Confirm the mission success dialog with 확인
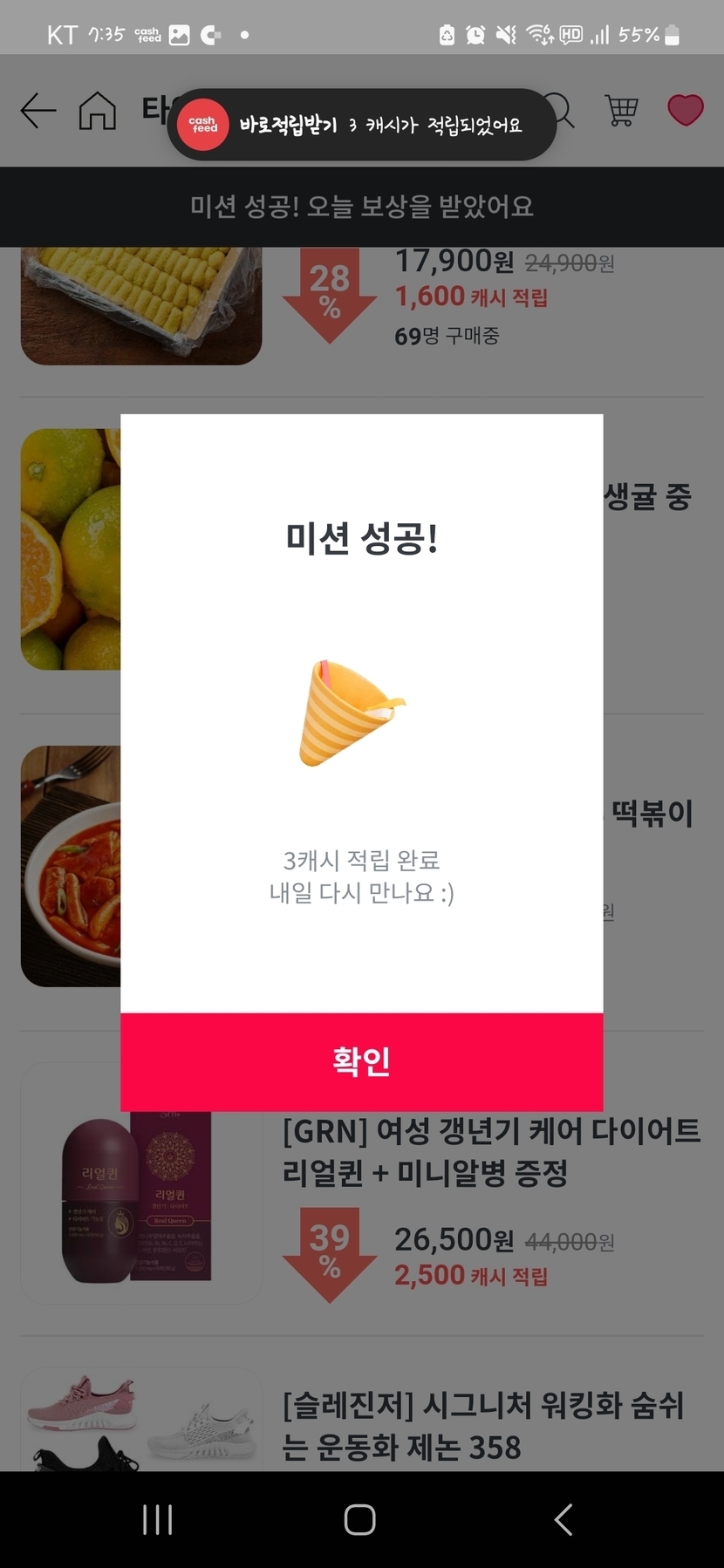Screen dimensions: 724x1568 pyautogui.click(x=361, y=1061)
